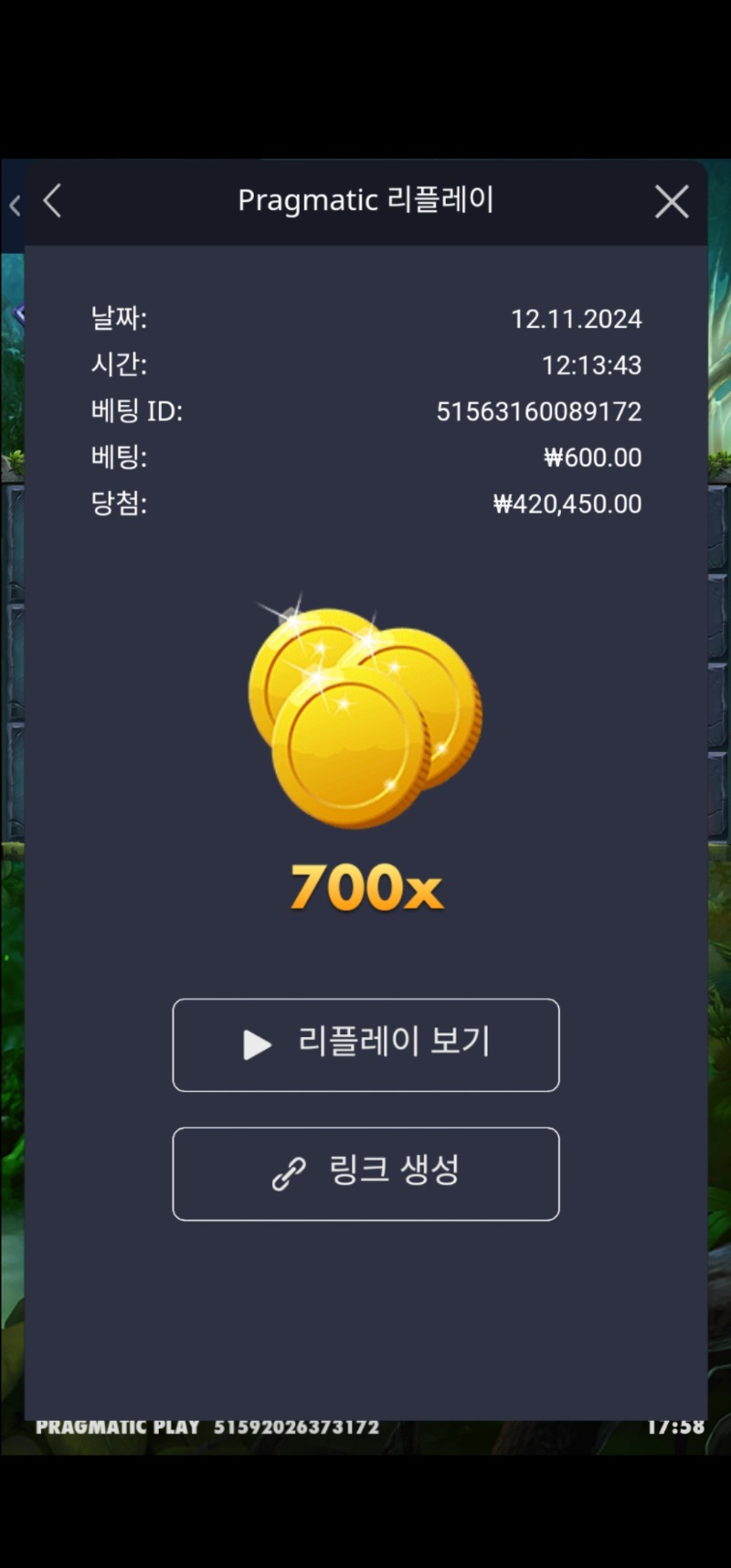Go back from Pragmatic 리플레이 dialog
Viewport: 731px width, 1568px height.
[x=53, y=201]
